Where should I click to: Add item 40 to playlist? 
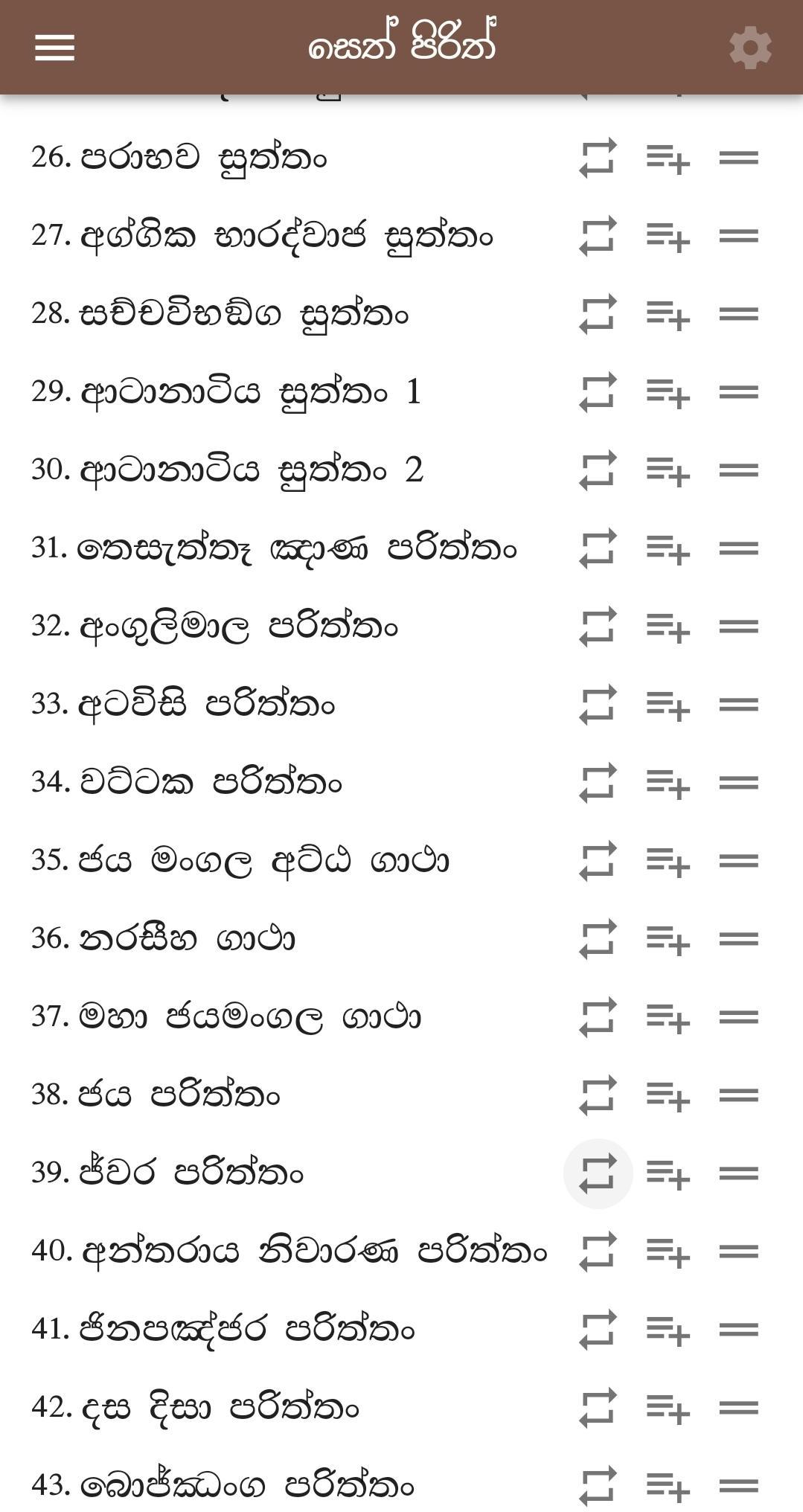pos(668,1252)
